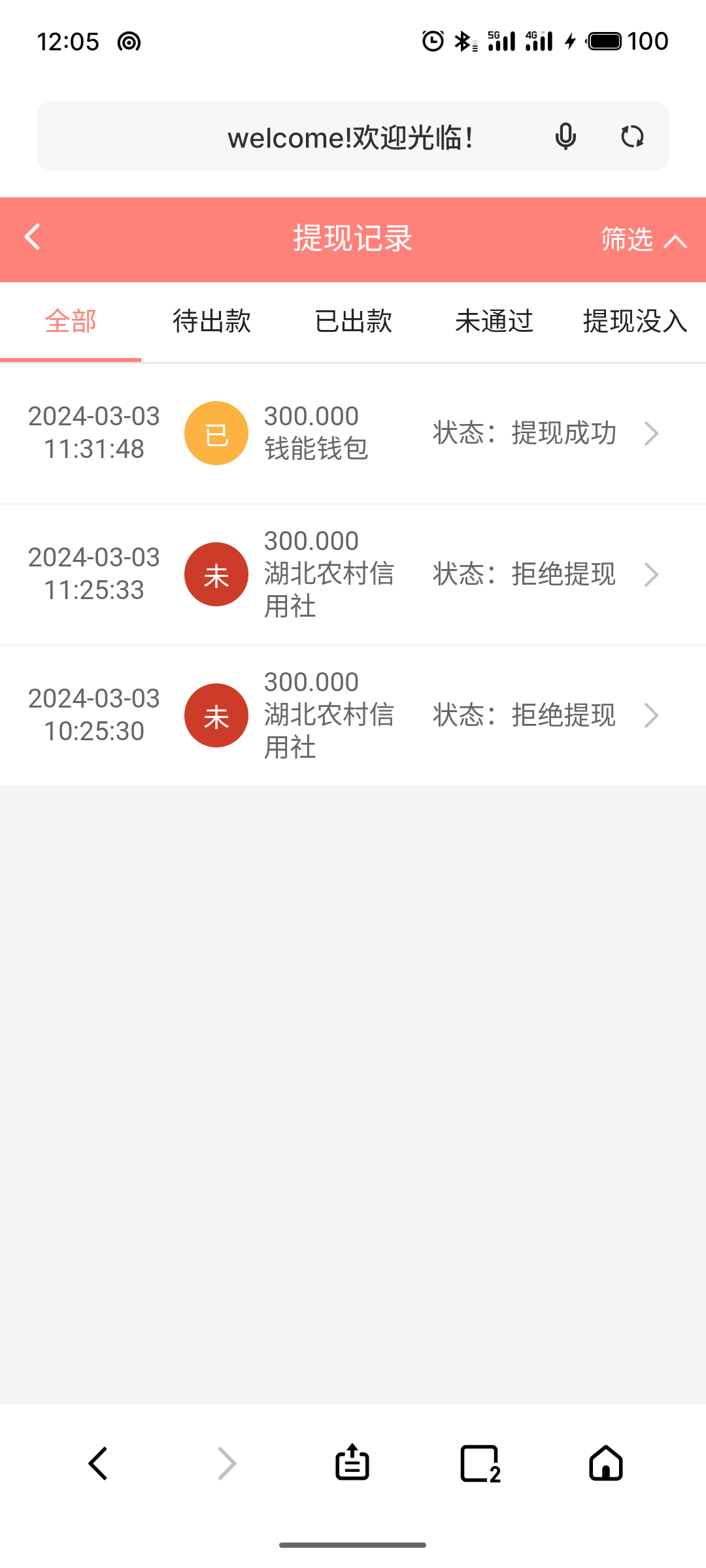Screen dimensions: 706x1568
Task: Reload the page with the refresh icon
Action: point(632,137)
